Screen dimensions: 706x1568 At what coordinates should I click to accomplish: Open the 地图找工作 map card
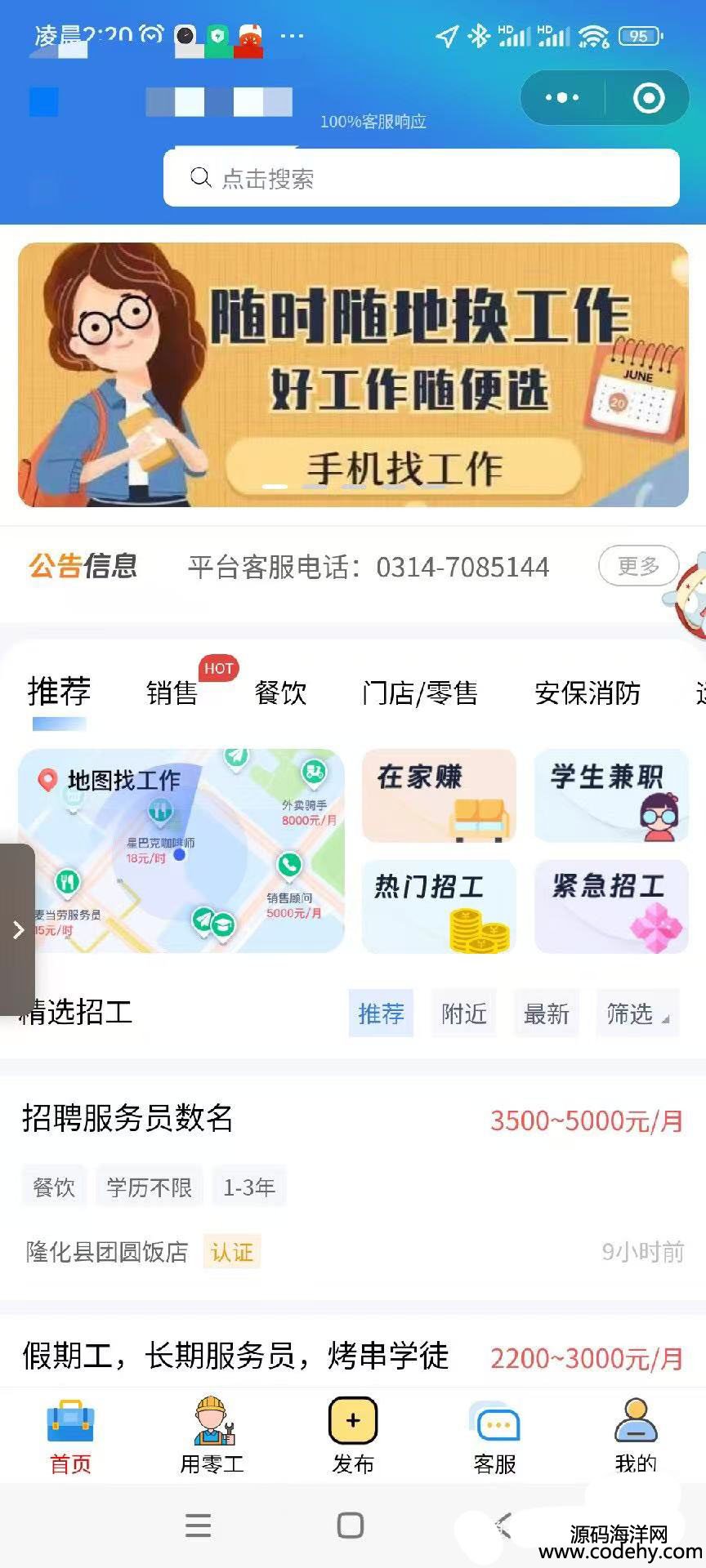click(x=181, y=850)
